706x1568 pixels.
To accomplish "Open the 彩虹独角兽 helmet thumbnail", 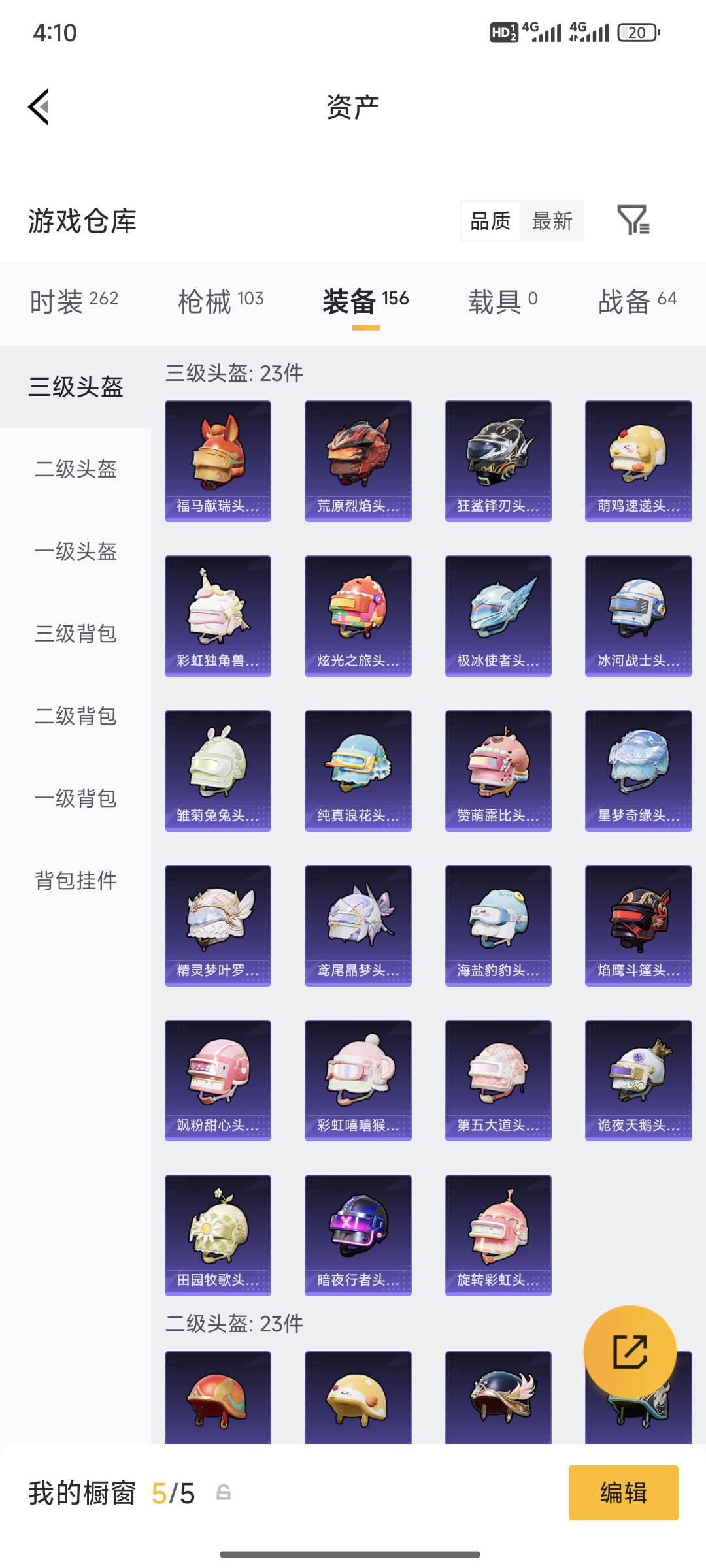I will pos(218,614).
